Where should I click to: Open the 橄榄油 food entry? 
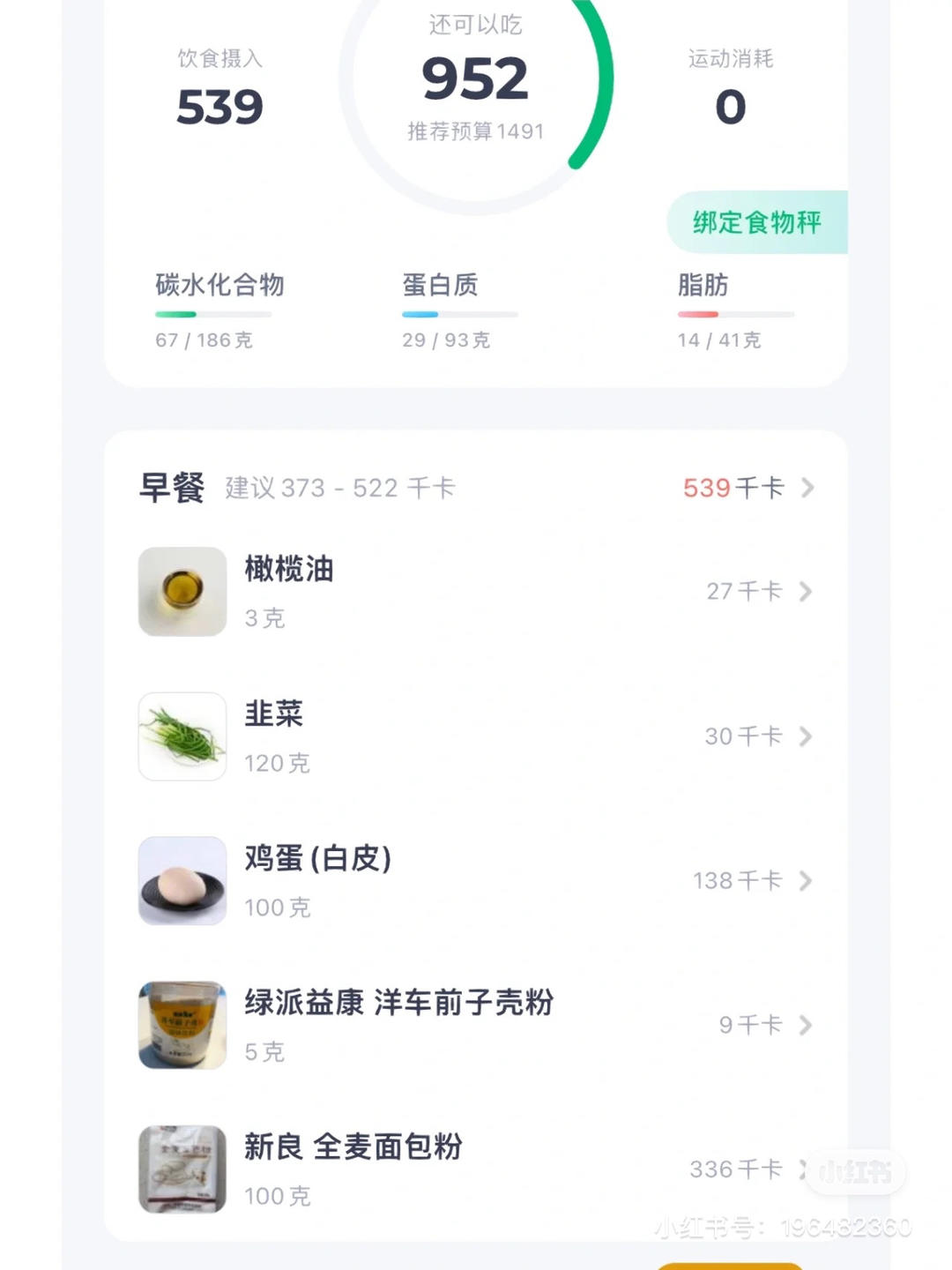(x=476, y=592)
